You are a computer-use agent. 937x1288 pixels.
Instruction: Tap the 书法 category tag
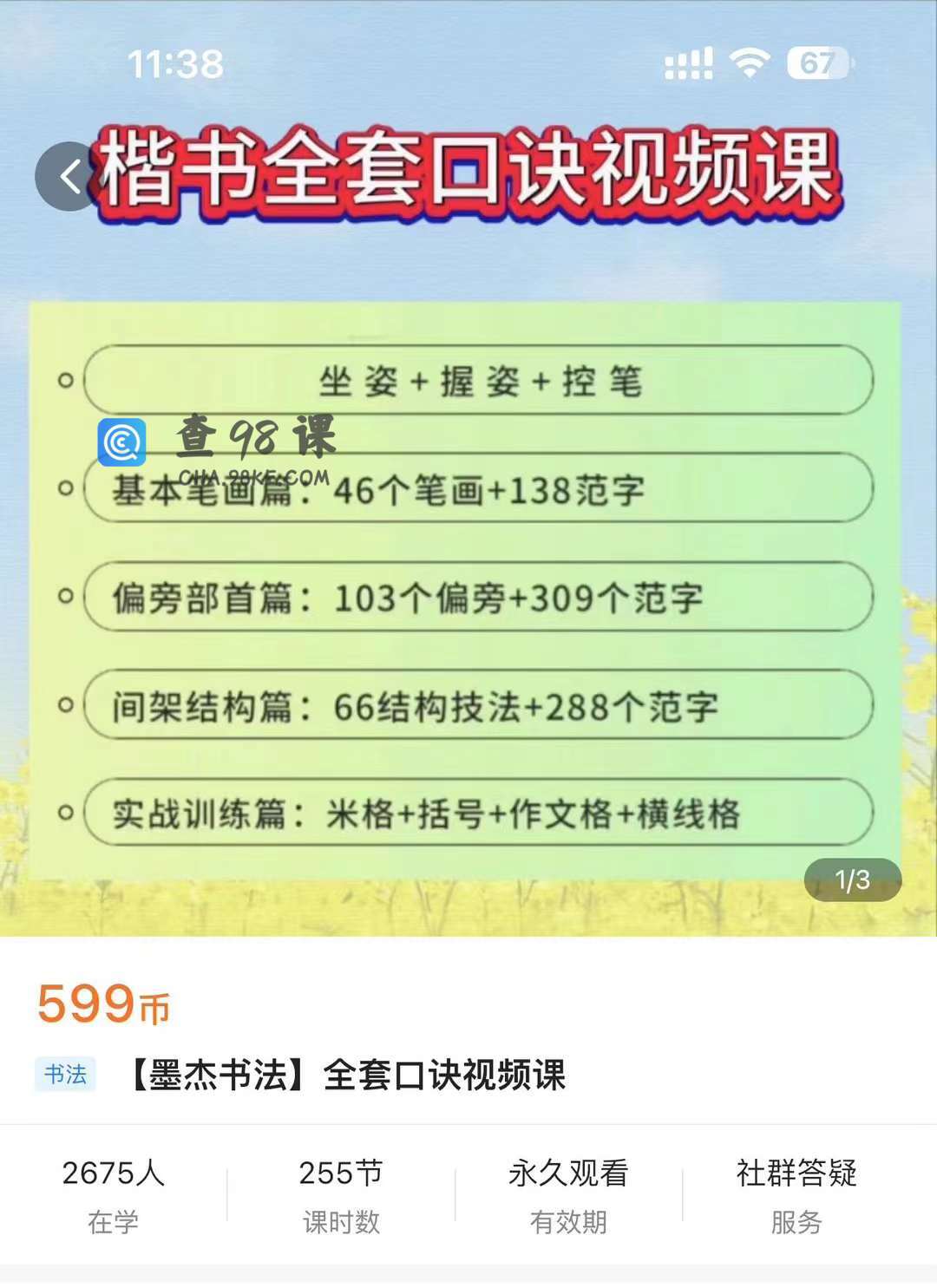tap(65, 1075)
